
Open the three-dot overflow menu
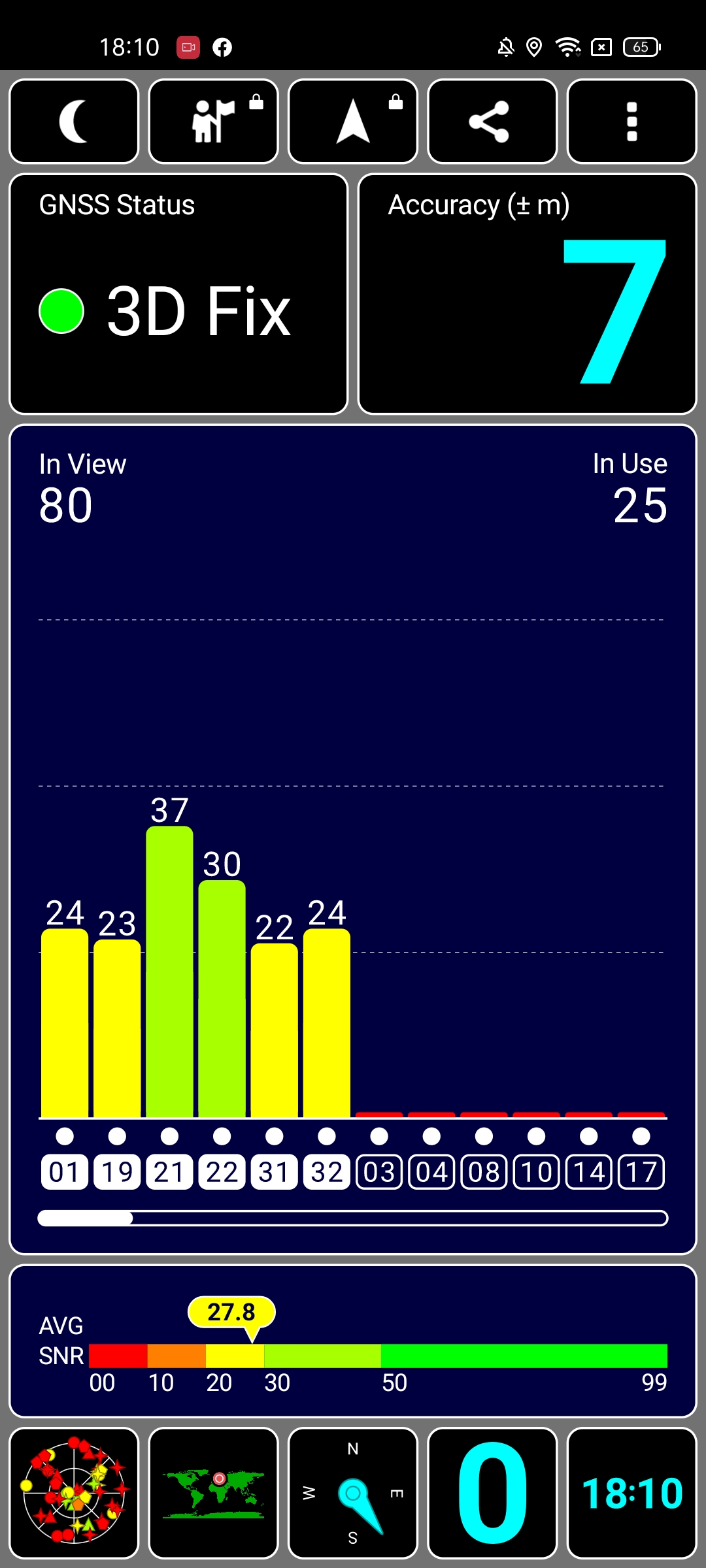point(631,122)
